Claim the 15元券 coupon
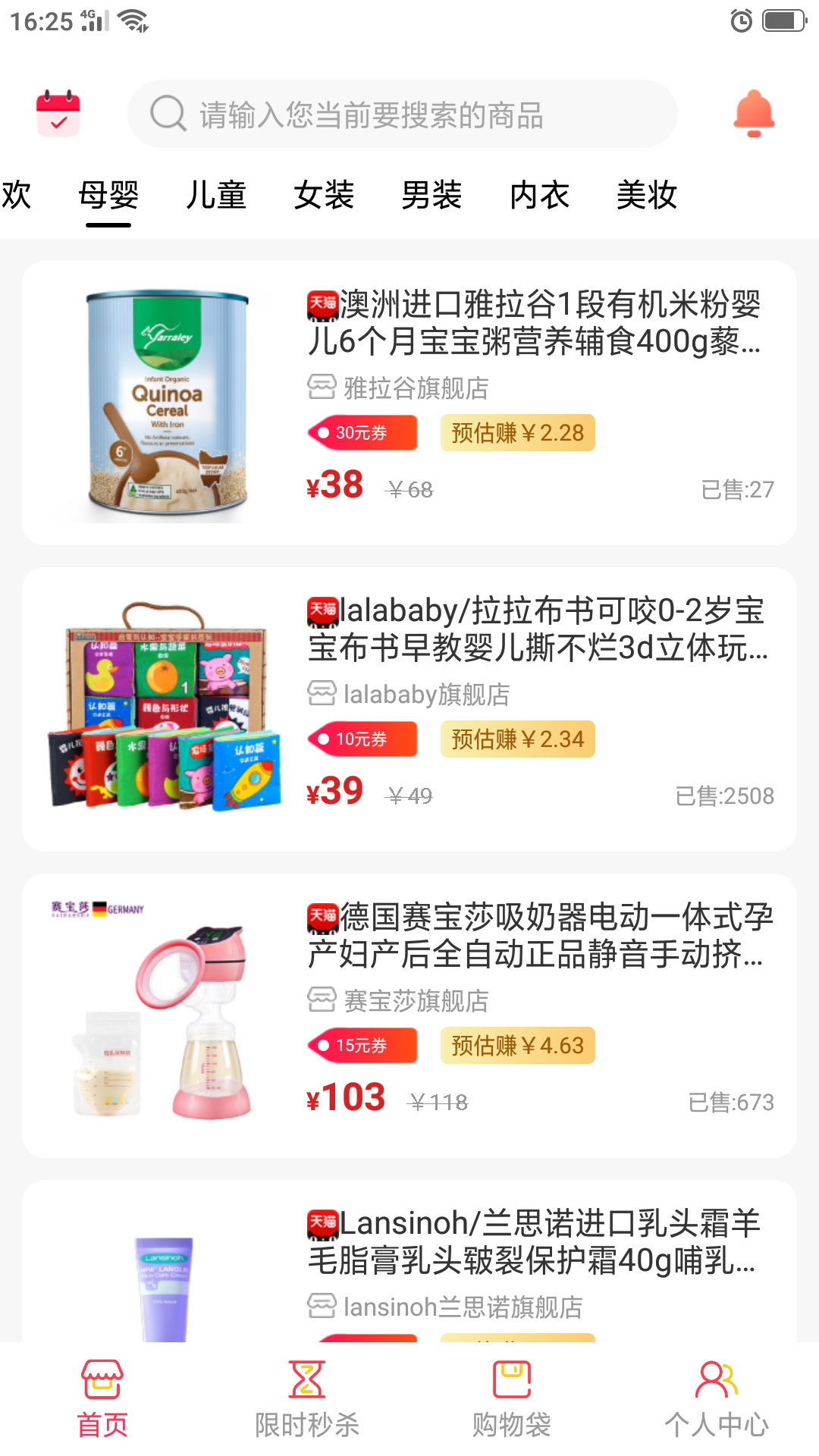The width and height of the screenshot is (819, 1456). (x=362, y=1046)
